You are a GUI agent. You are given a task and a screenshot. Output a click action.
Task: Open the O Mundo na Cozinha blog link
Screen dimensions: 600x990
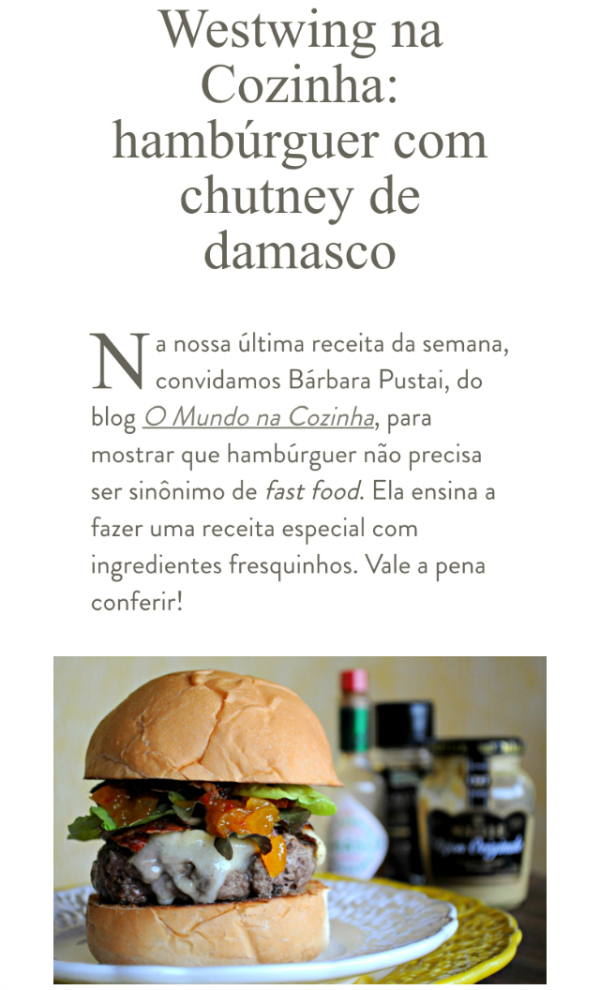(258, 417)
